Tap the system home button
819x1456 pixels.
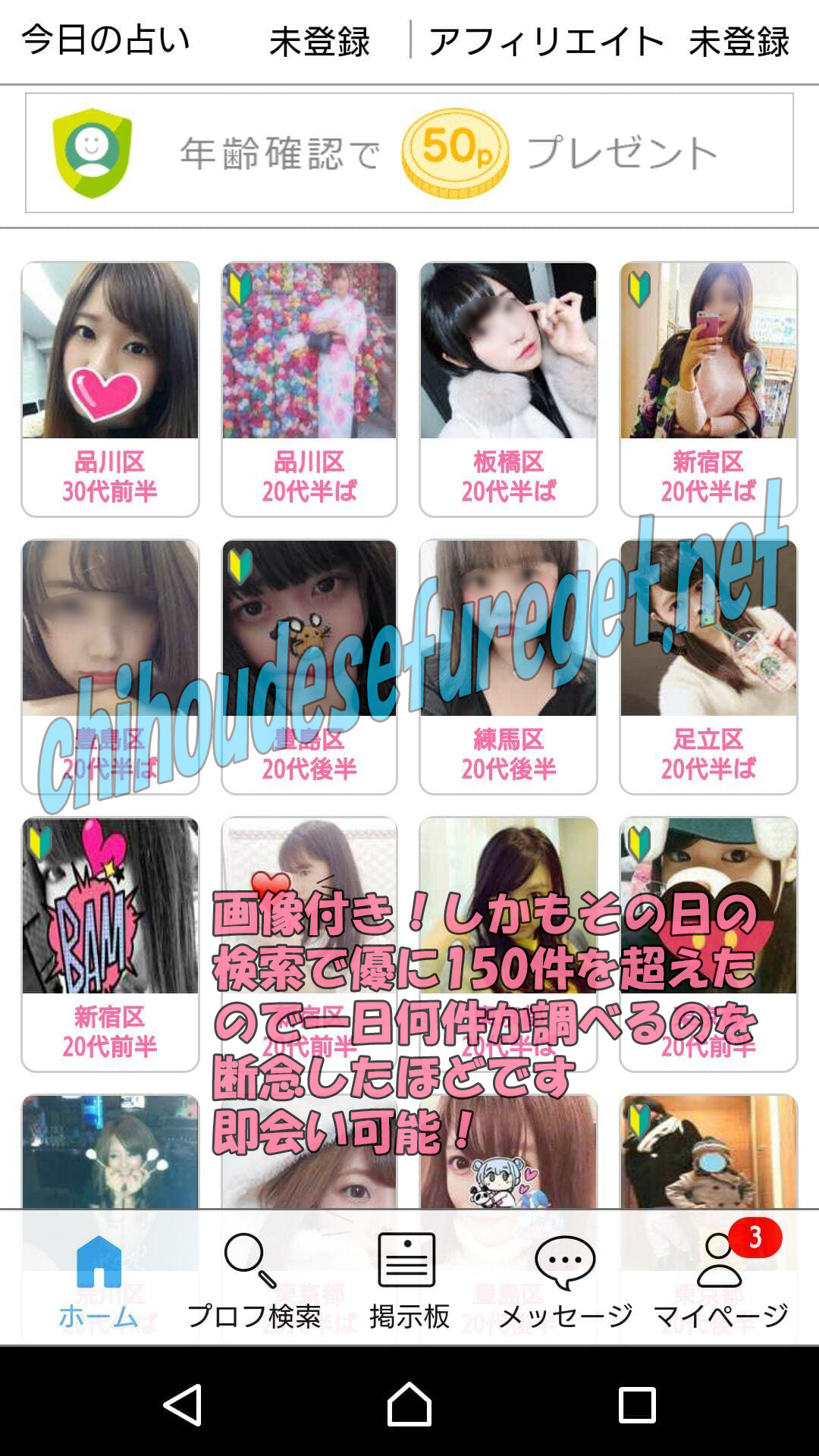tap(409, 1404)
